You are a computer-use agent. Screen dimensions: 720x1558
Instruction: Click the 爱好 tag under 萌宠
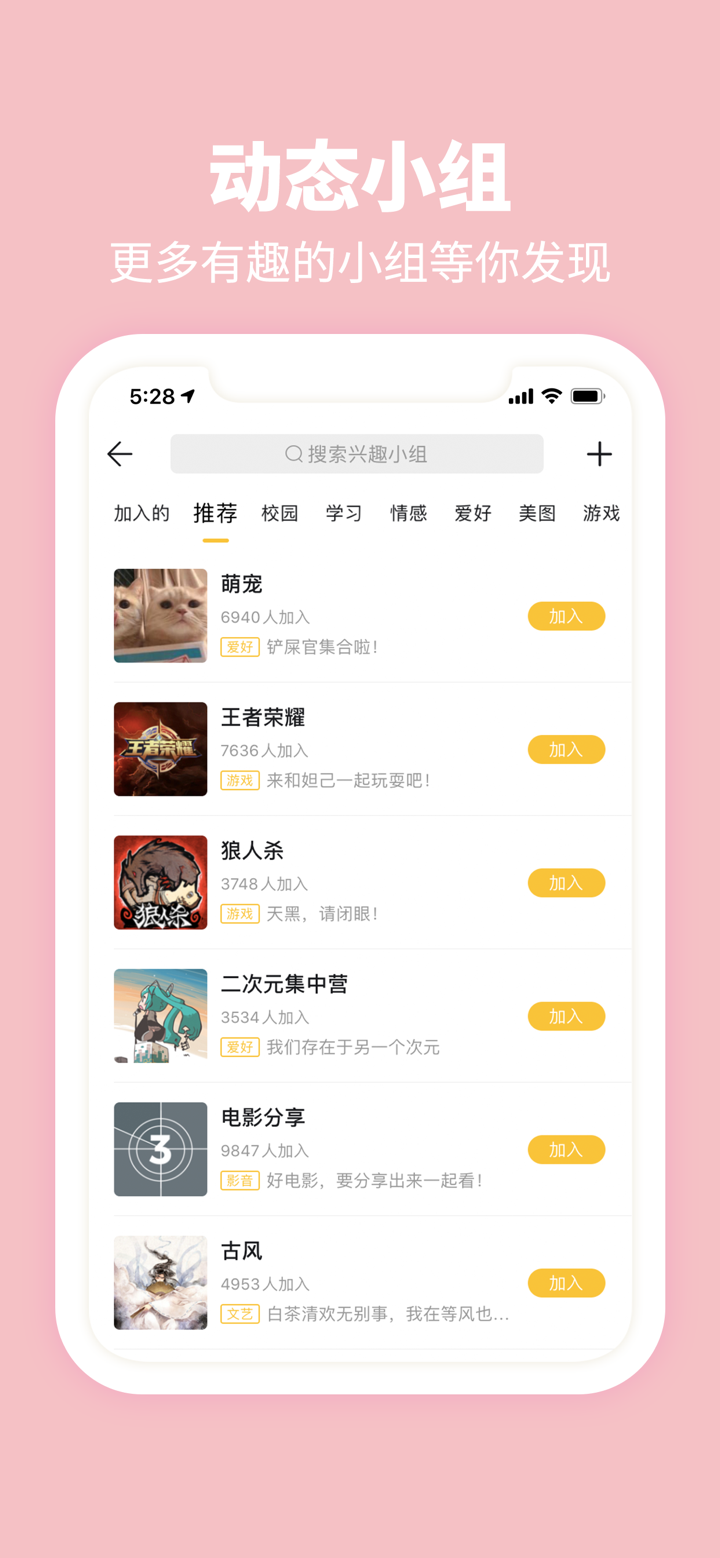[x=240, y=647]
